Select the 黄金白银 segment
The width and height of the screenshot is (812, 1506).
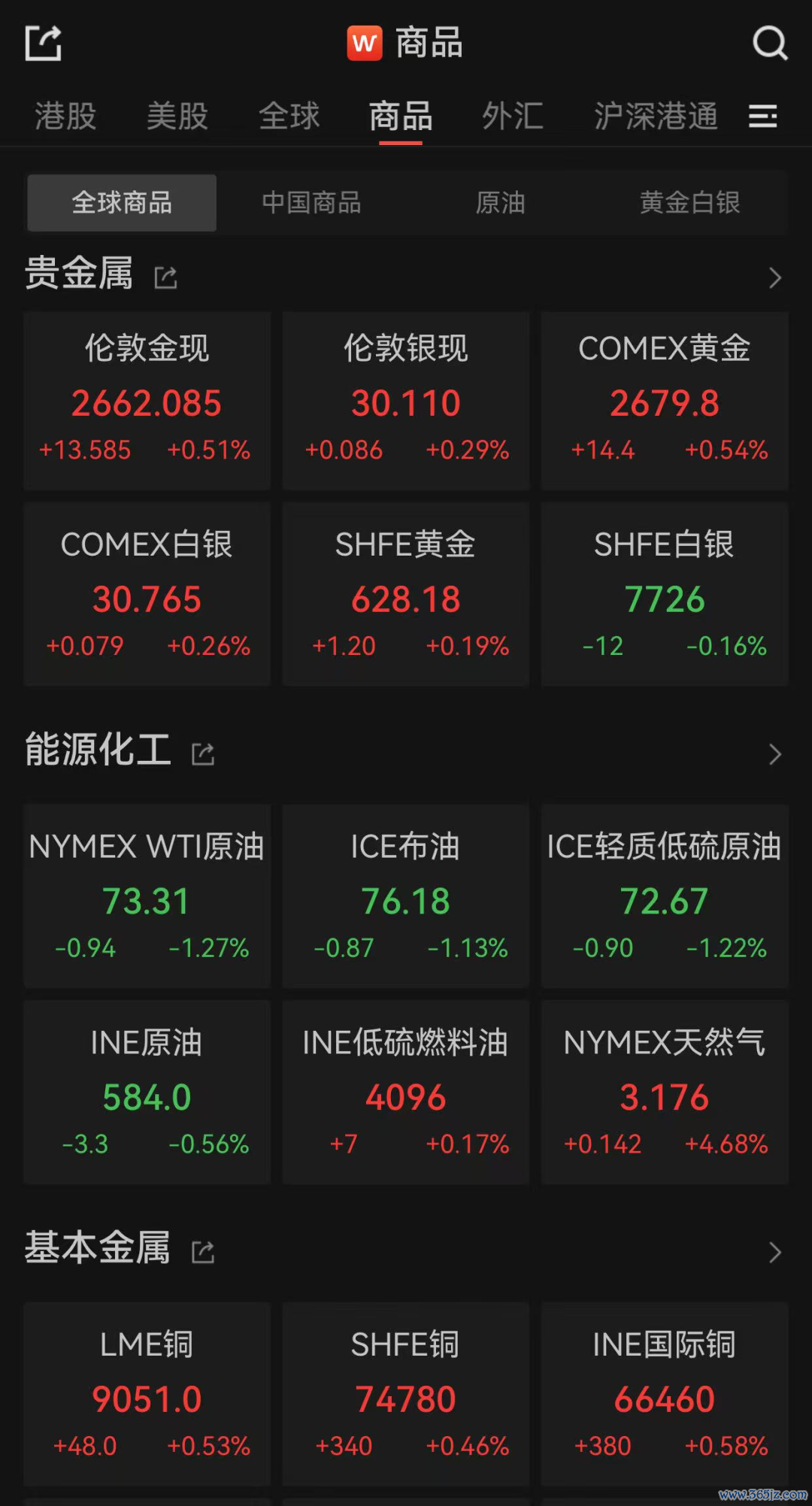click(x=689, y=203)
